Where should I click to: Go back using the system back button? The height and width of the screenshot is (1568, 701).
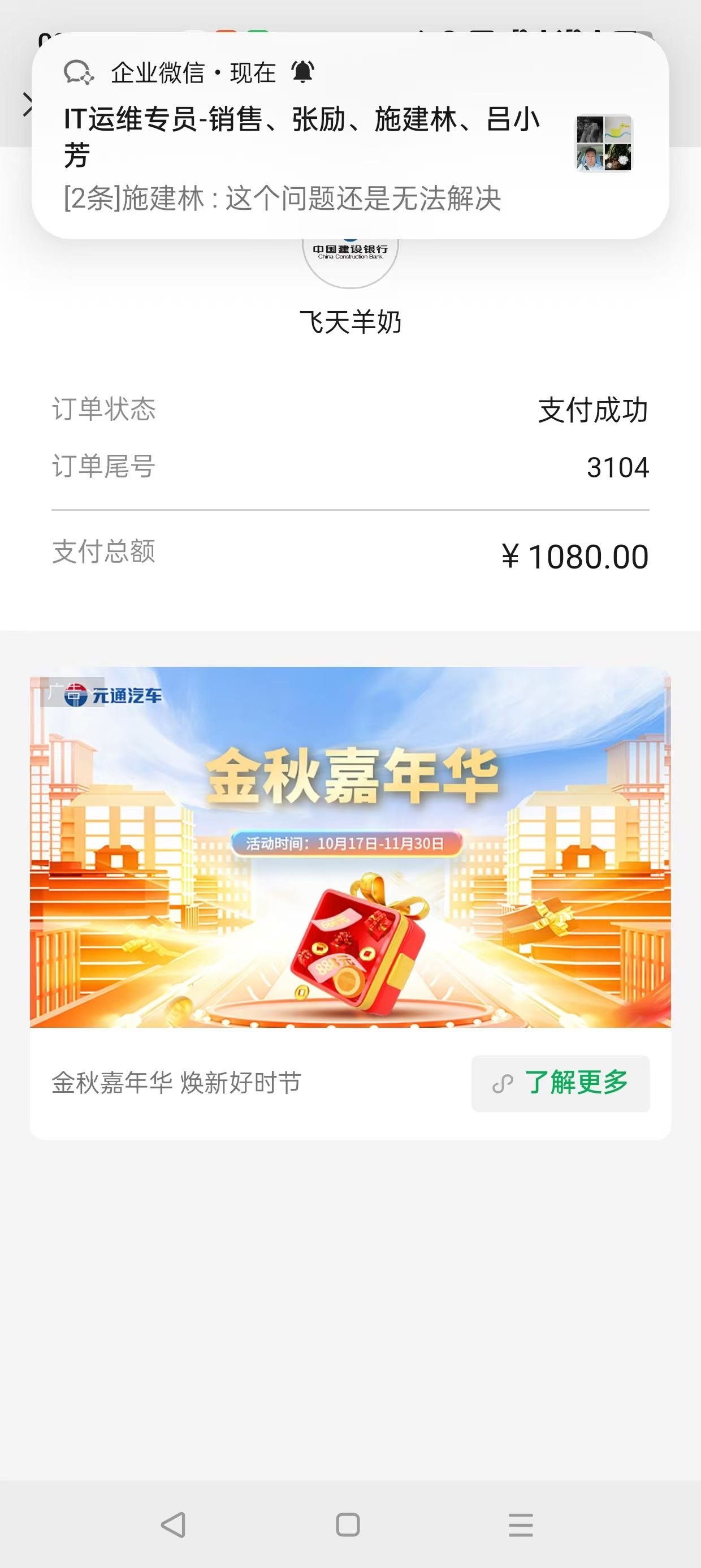click(174, 1525)
